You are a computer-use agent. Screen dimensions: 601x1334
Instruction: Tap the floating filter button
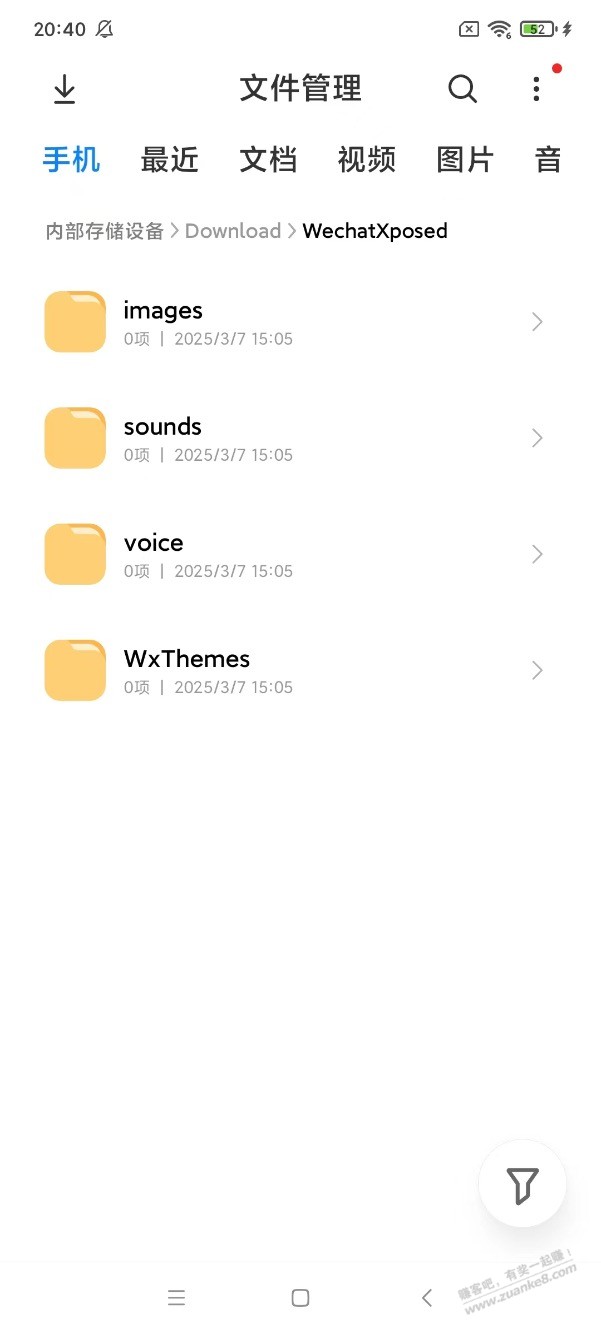click(522, 1185)
